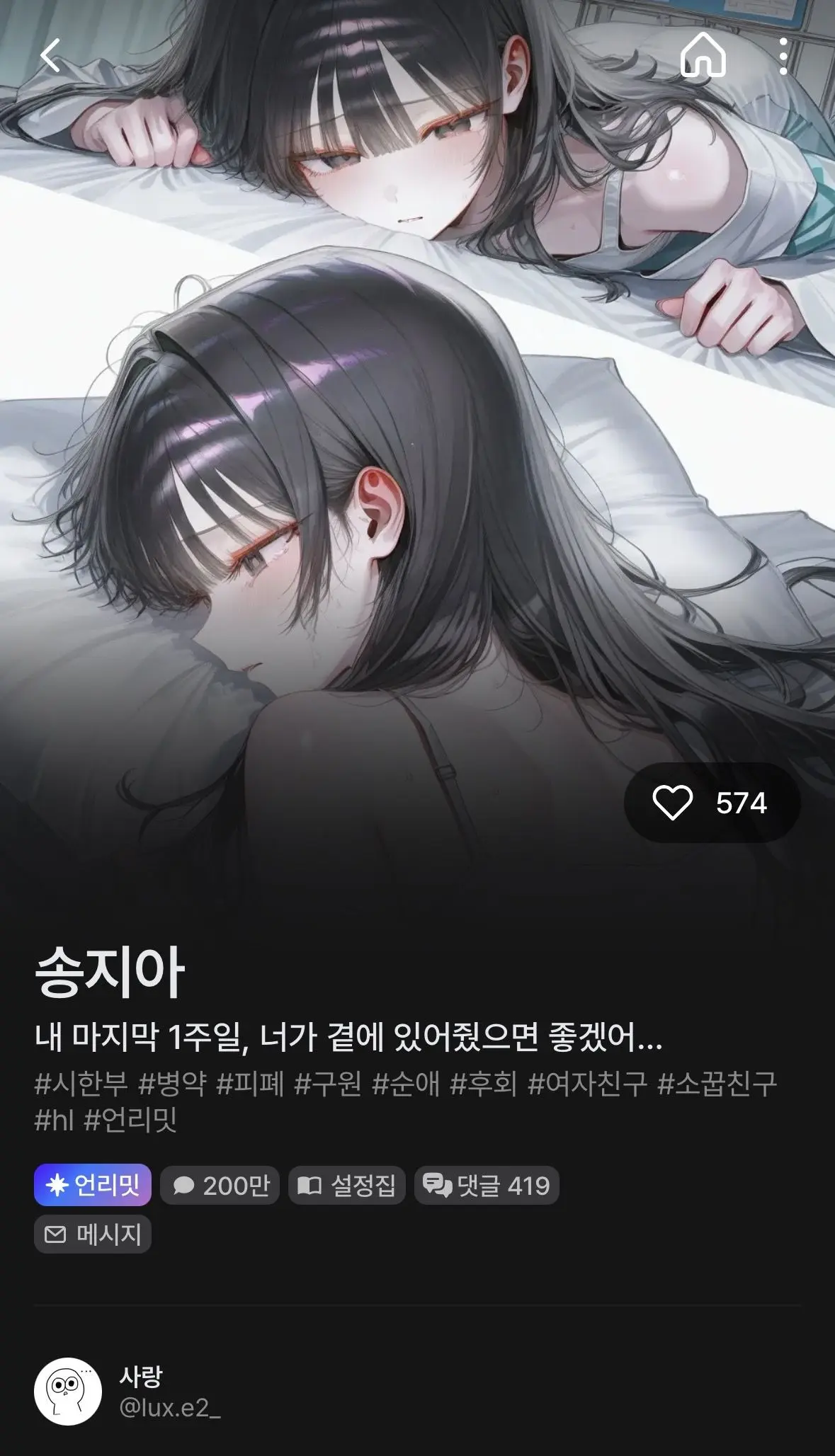Open the home icon
Image resolution: width=835 pixels, height=1456 pixels.
[x=703, y=55]
